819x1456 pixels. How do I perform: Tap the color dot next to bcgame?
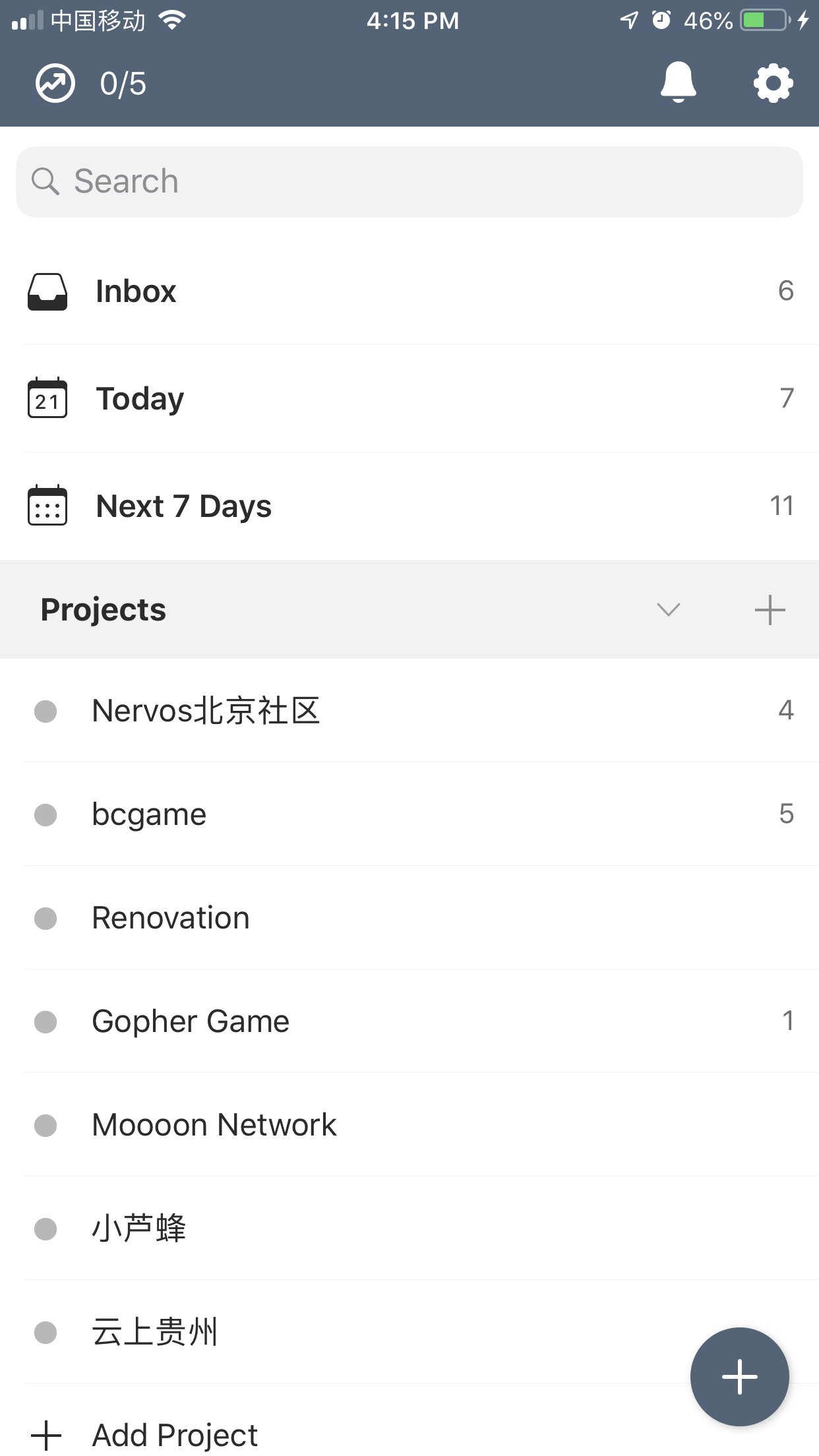point(45,814)
